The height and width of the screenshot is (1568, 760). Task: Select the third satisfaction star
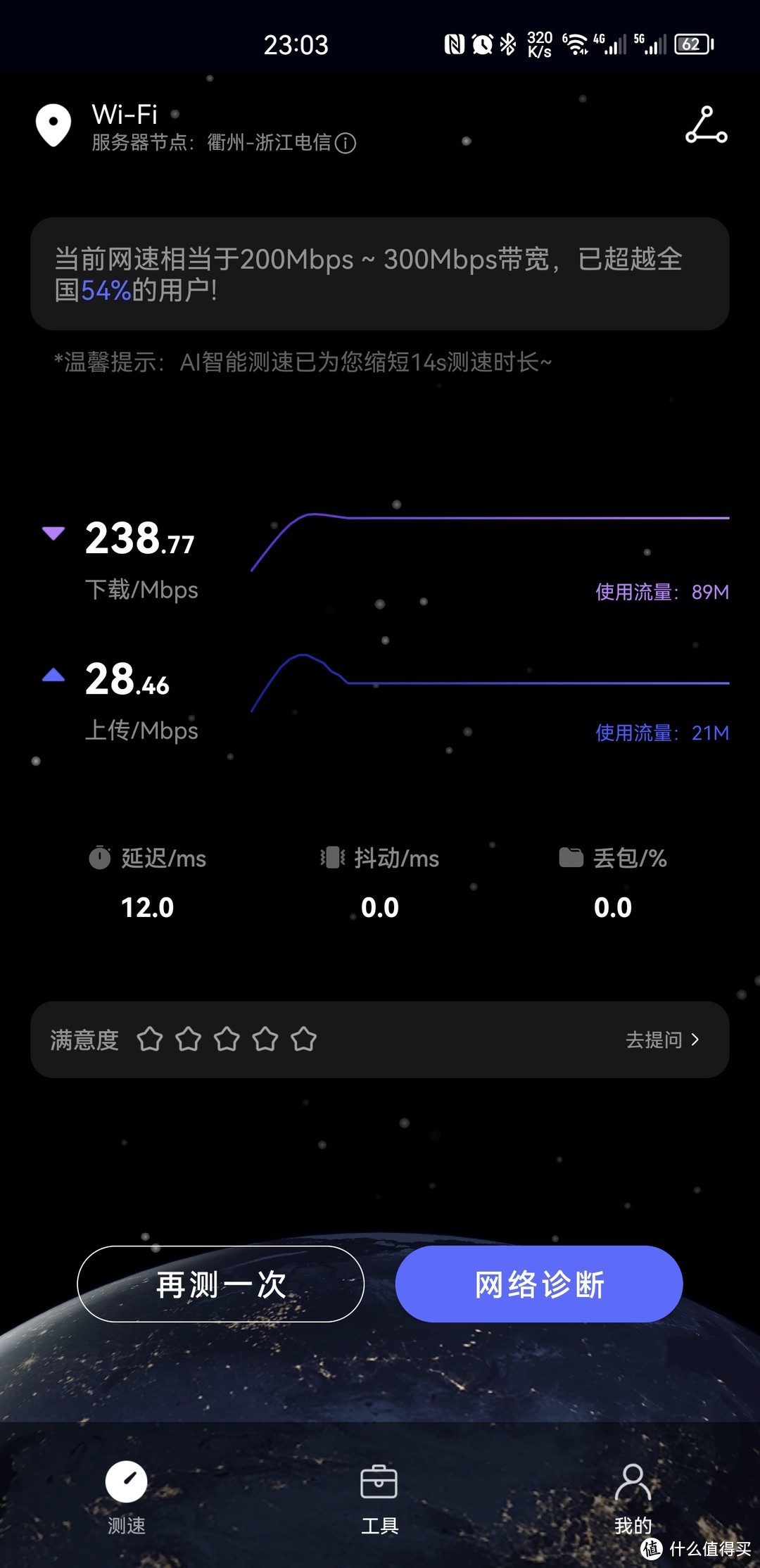[x=227, y=1039]
